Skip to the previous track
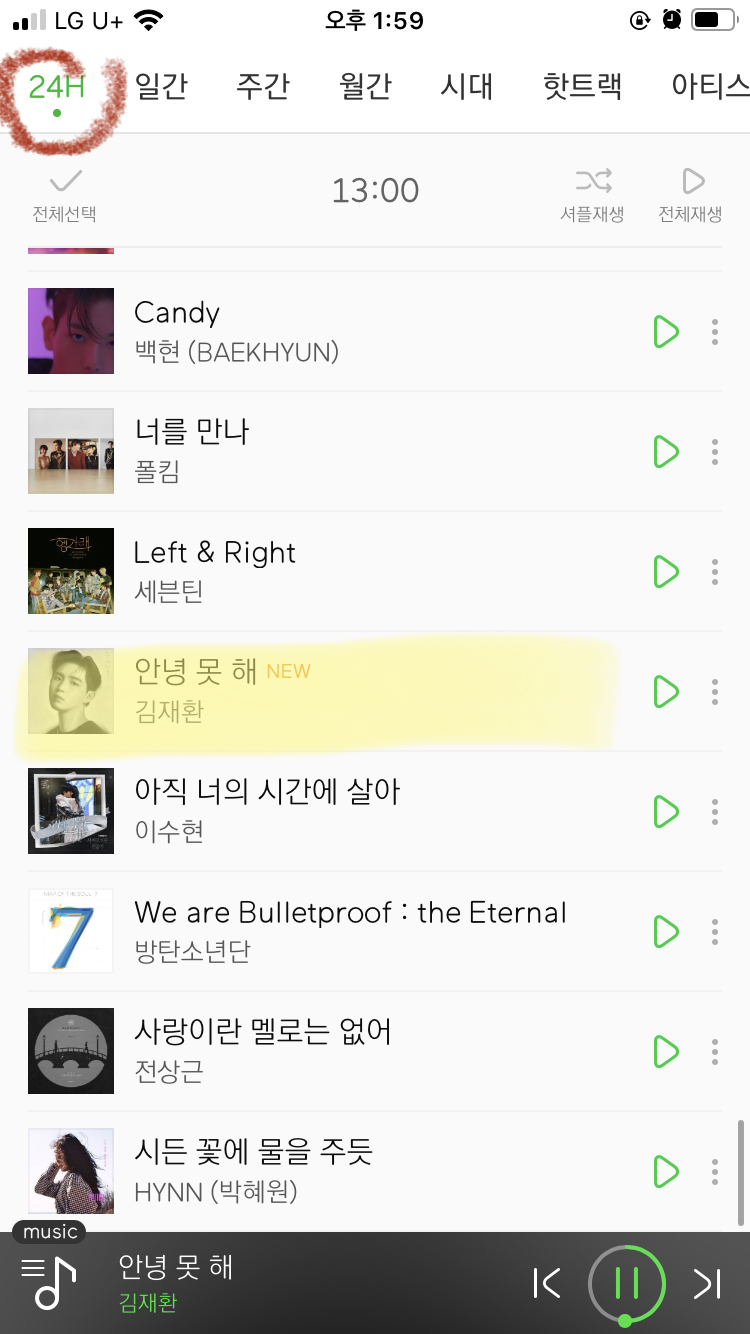 (x=546, y=1283)
